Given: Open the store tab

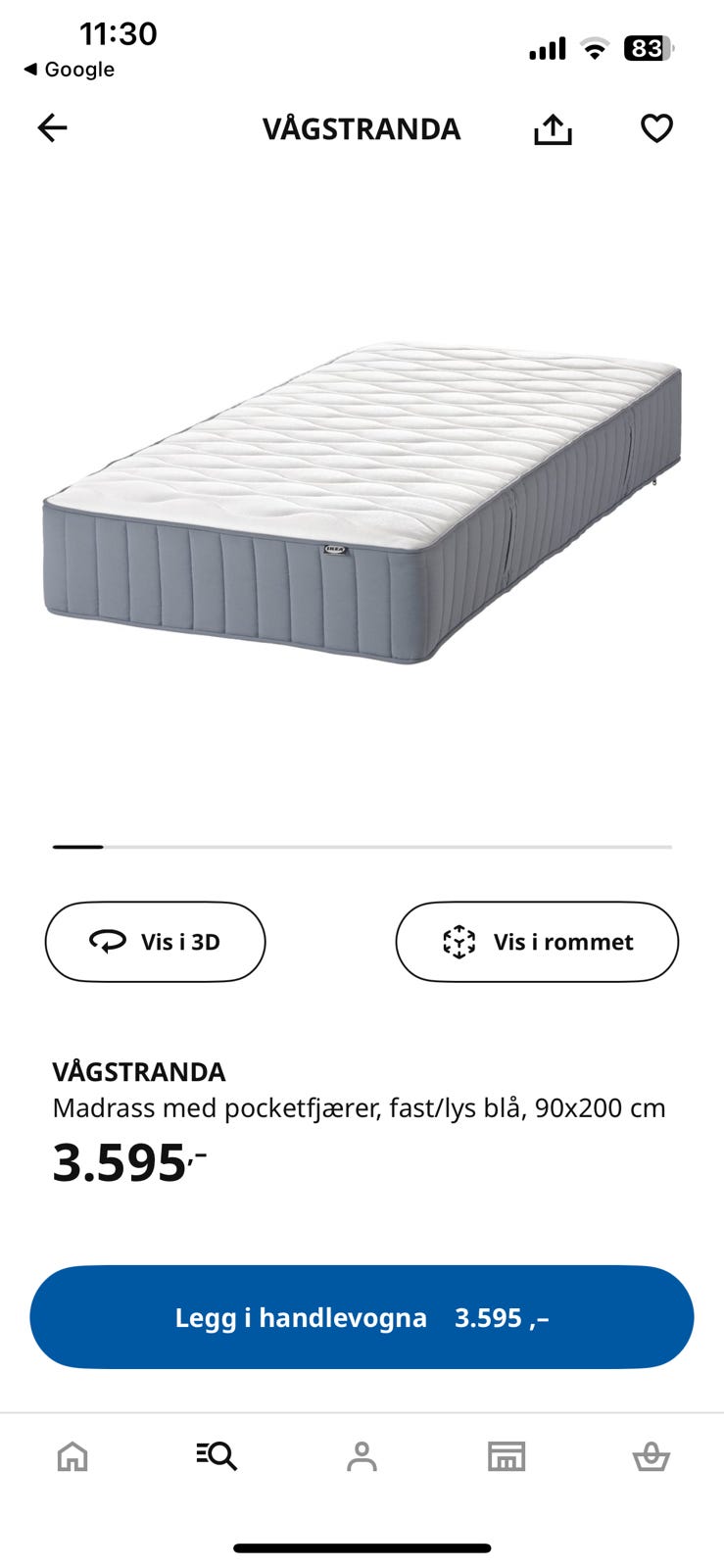Looking at the screenshot, I should pos(507,1456).
